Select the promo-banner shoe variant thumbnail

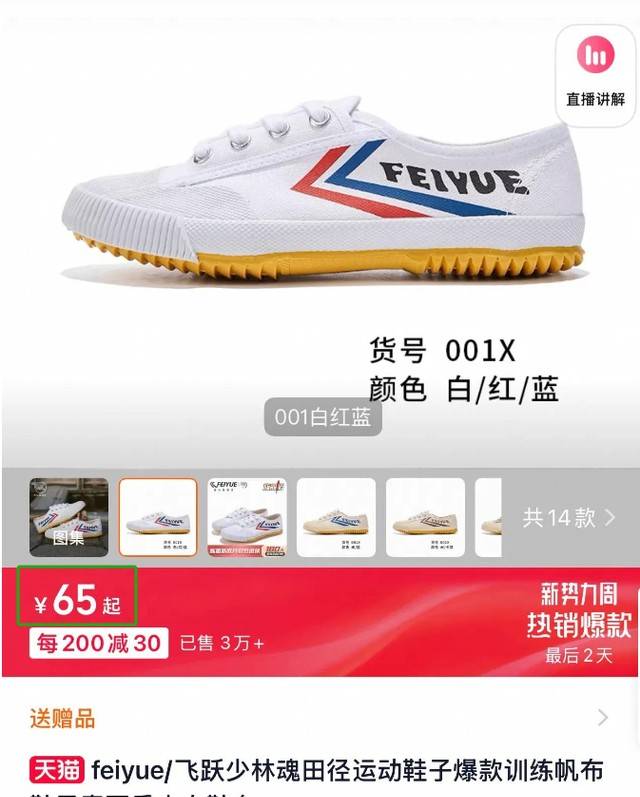pyautogui.click(x=247, y=517)
